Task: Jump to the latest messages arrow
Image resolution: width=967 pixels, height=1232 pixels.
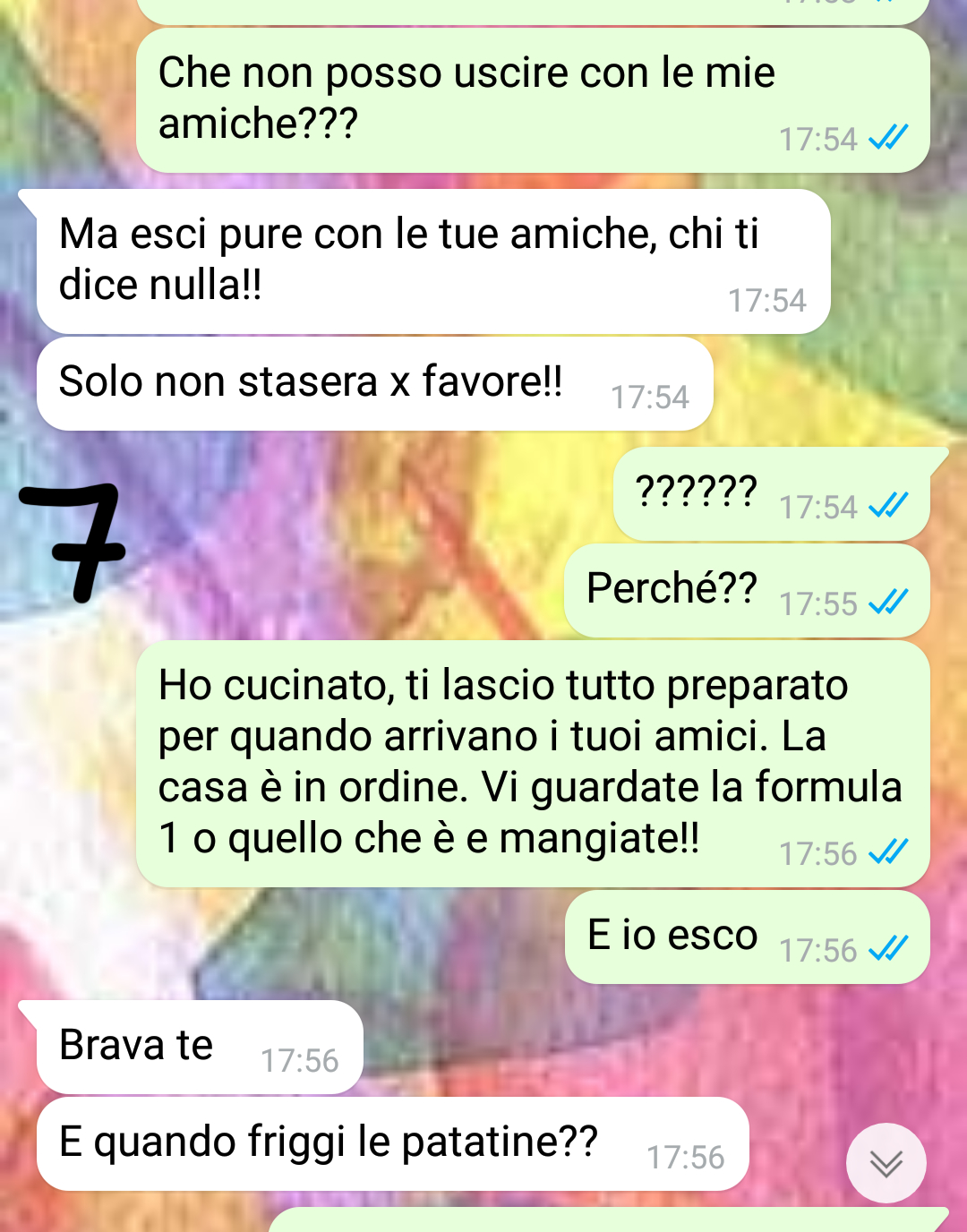Action: 886,1163
